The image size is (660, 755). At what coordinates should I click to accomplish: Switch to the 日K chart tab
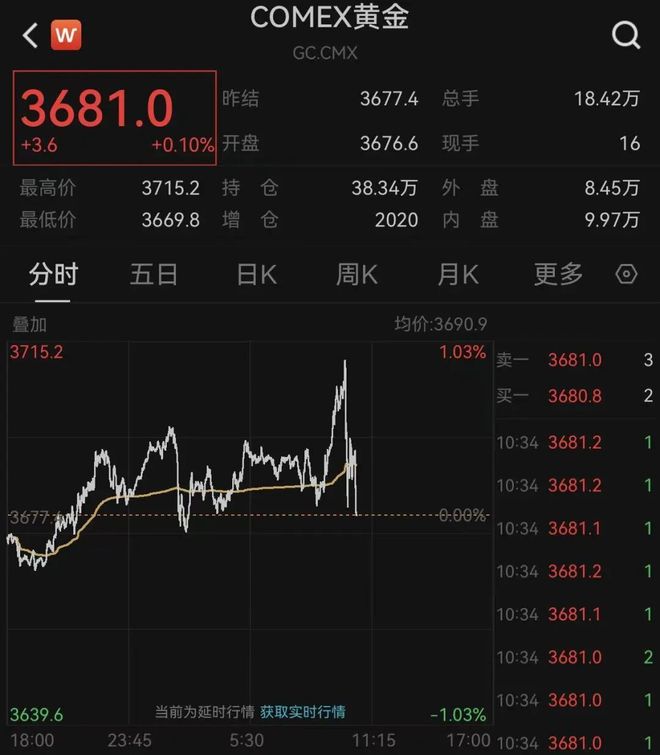tap(256, 274)
